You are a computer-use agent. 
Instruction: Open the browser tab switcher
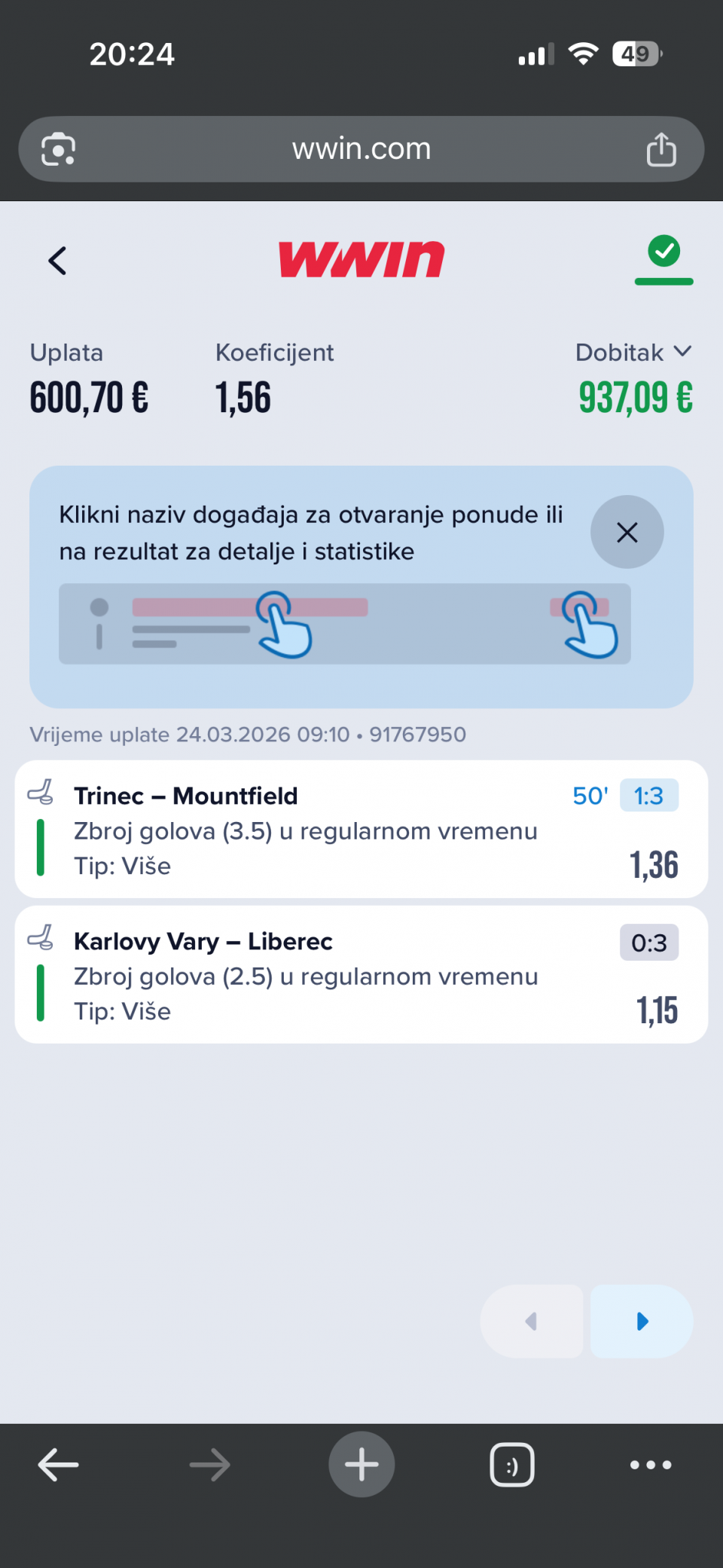[512, 1465]
